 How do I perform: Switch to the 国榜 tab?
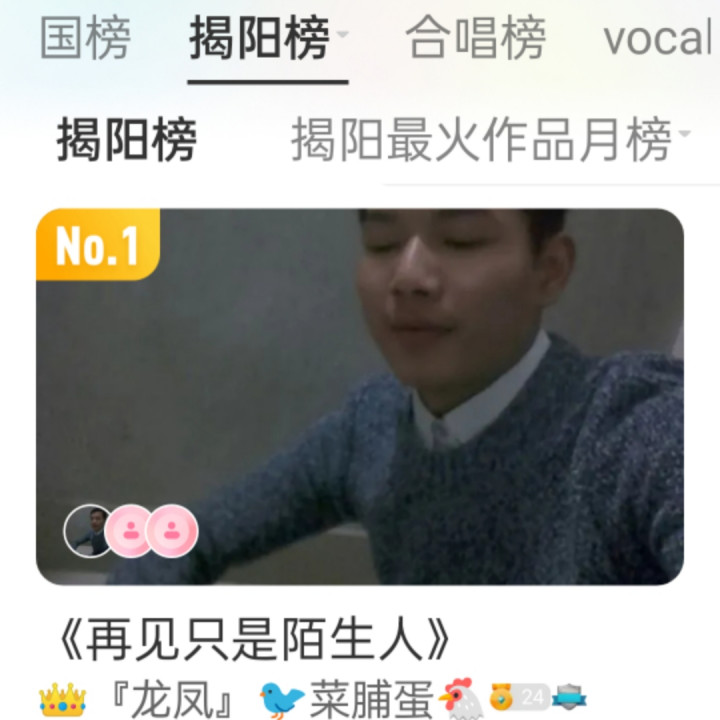(84, 40)
